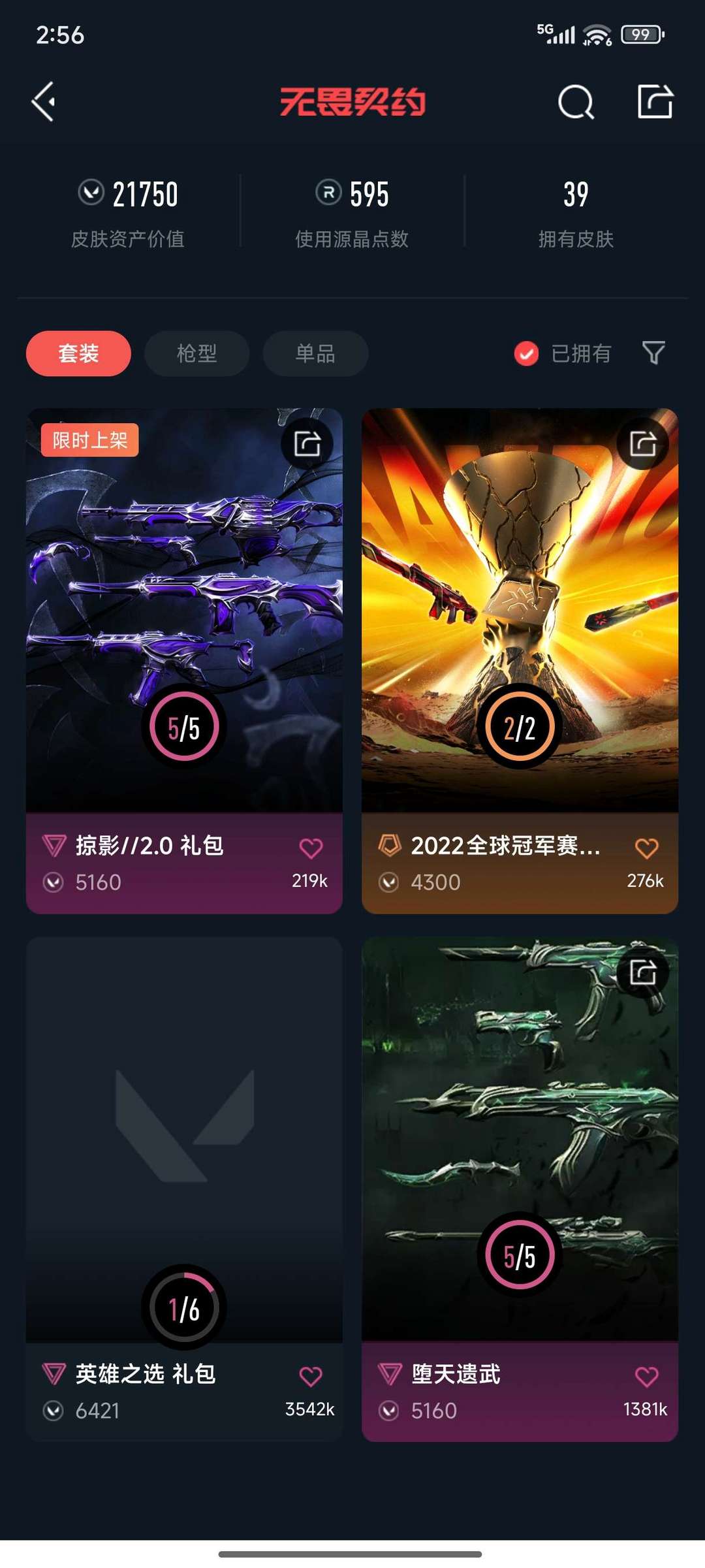Like the 英雄之选 礼包 bundle
Viewport: 705px width, 1568px height.
point(311,1377)
